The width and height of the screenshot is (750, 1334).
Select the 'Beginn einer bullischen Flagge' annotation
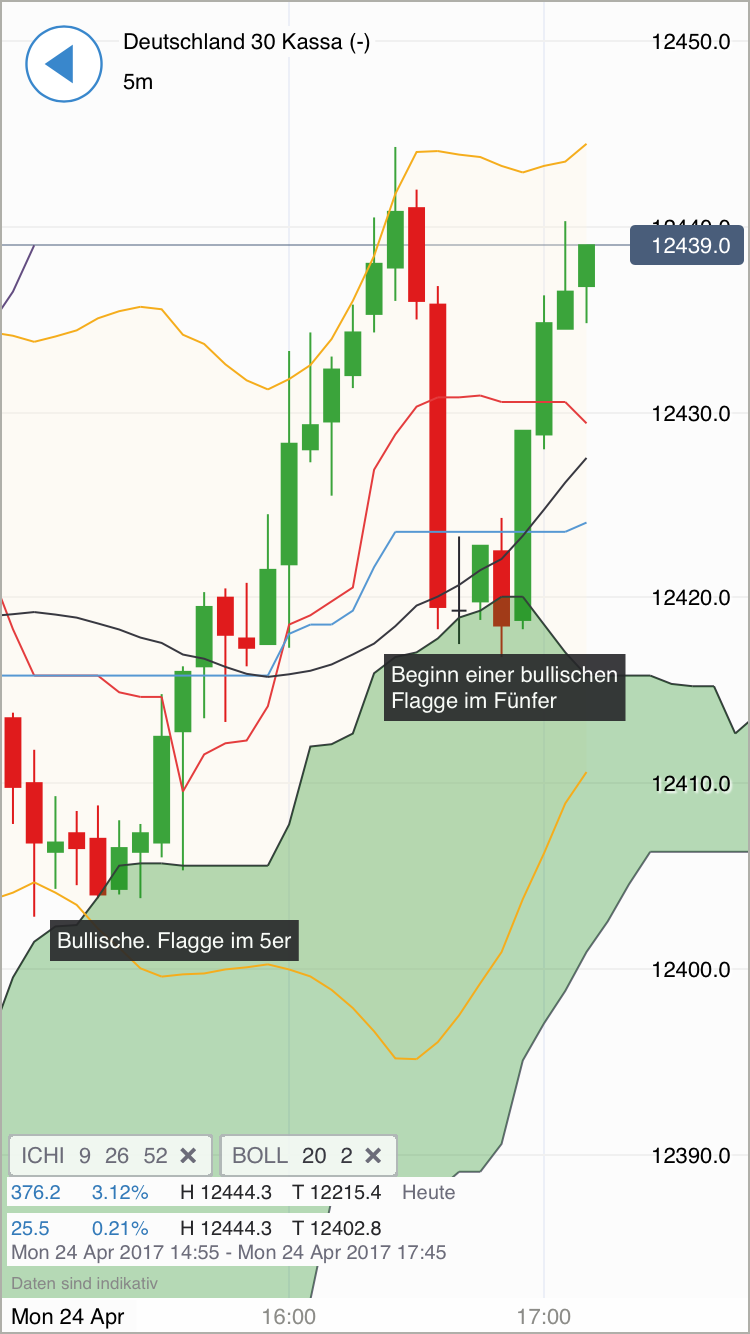504,687
